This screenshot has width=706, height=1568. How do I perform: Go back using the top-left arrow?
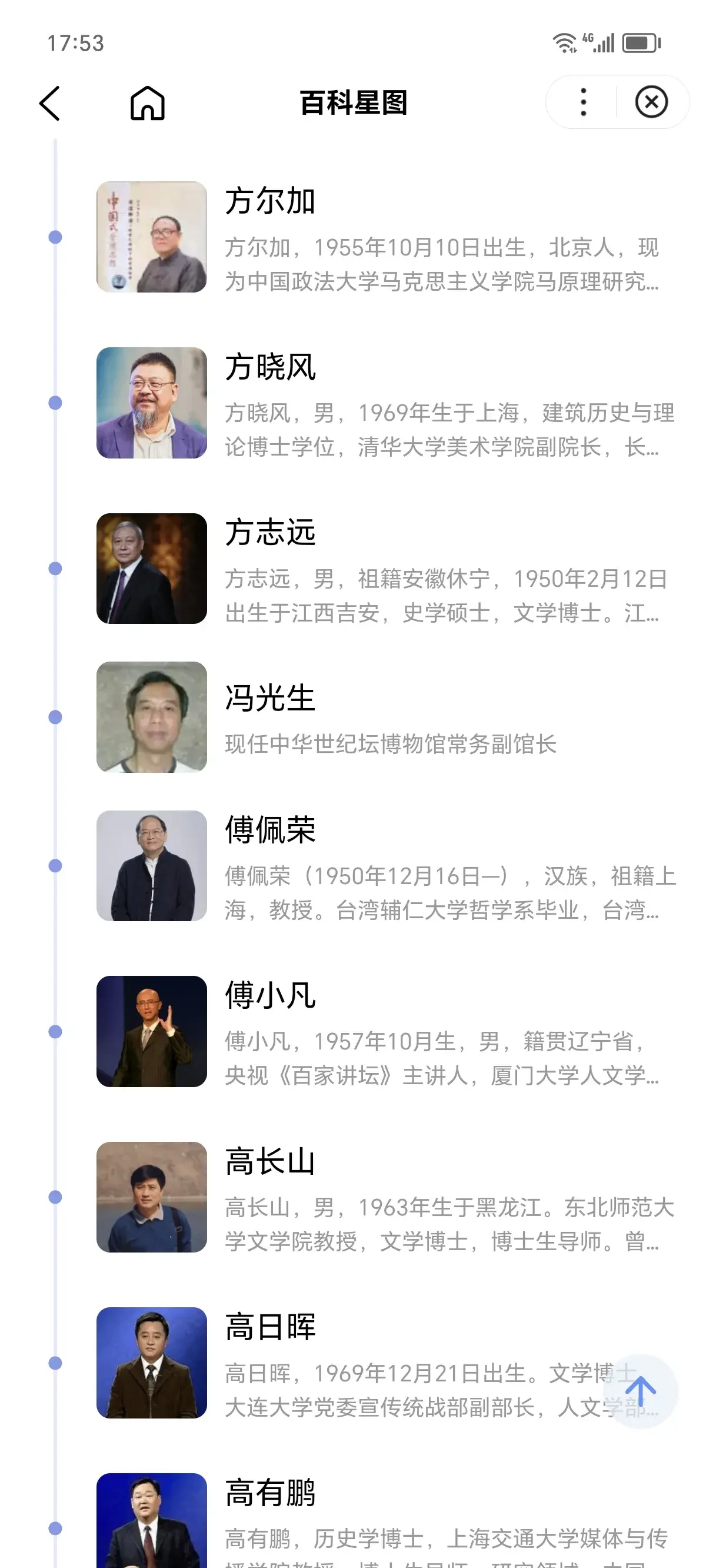(x=50, y=103)
